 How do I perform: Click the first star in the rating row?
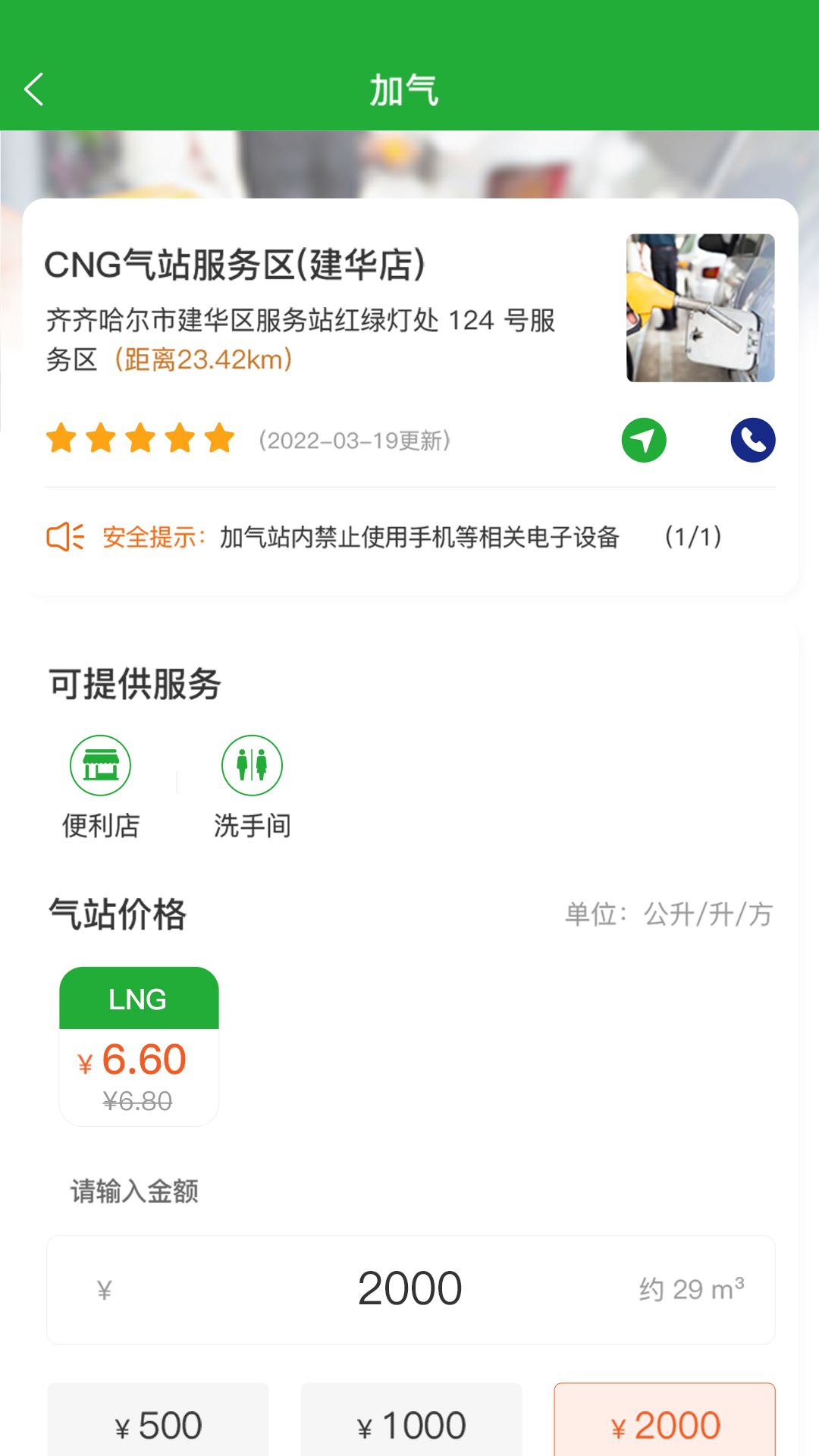coord(62,438)
